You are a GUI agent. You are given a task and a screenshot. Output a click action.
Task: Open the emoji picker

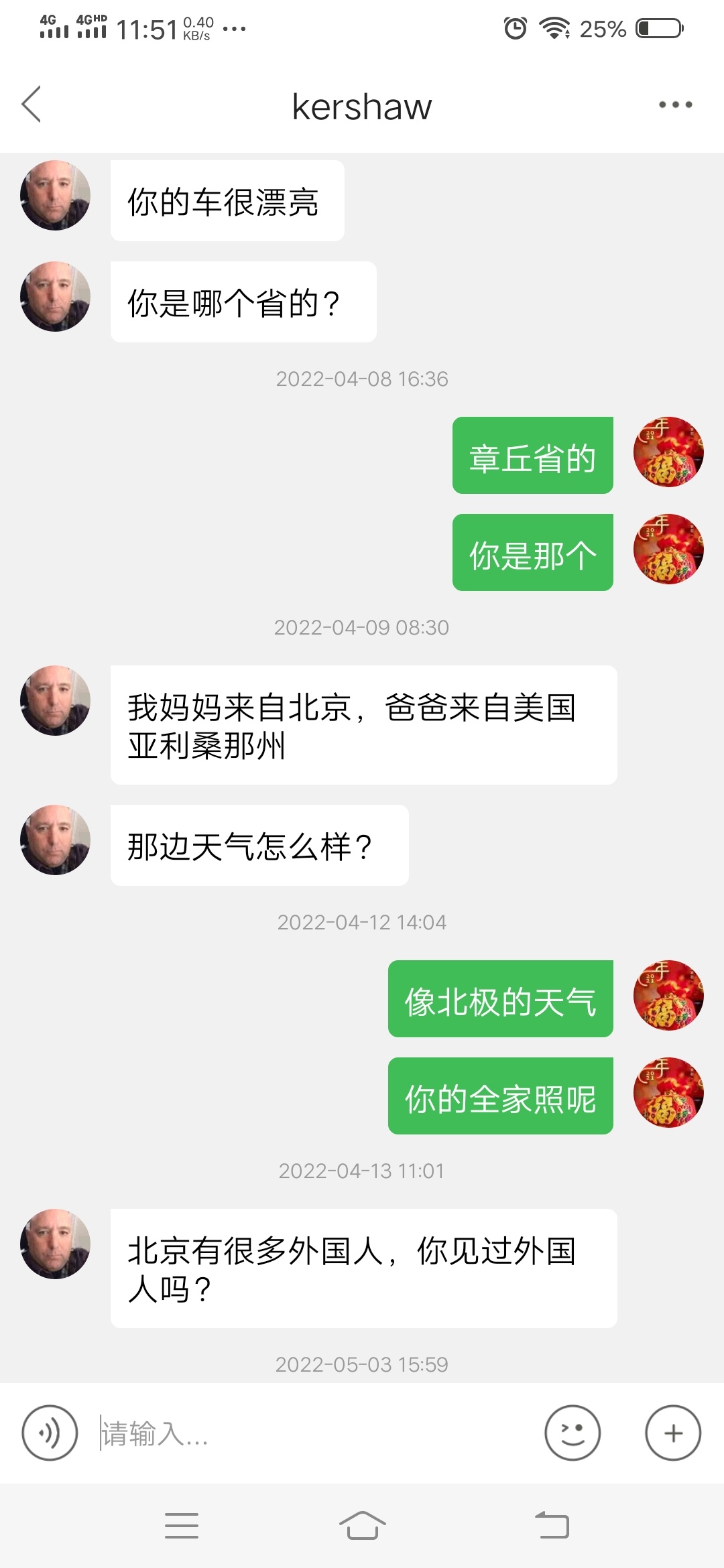[x=572, y=1433]
